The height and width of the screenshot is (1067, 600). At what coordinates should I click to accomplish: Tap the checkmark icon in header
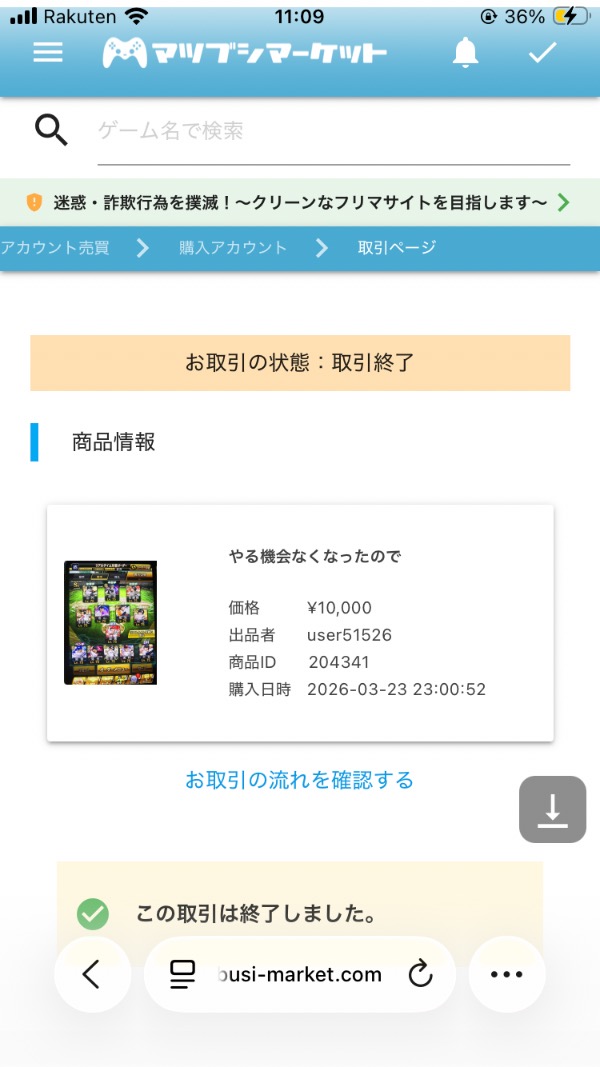542,52
